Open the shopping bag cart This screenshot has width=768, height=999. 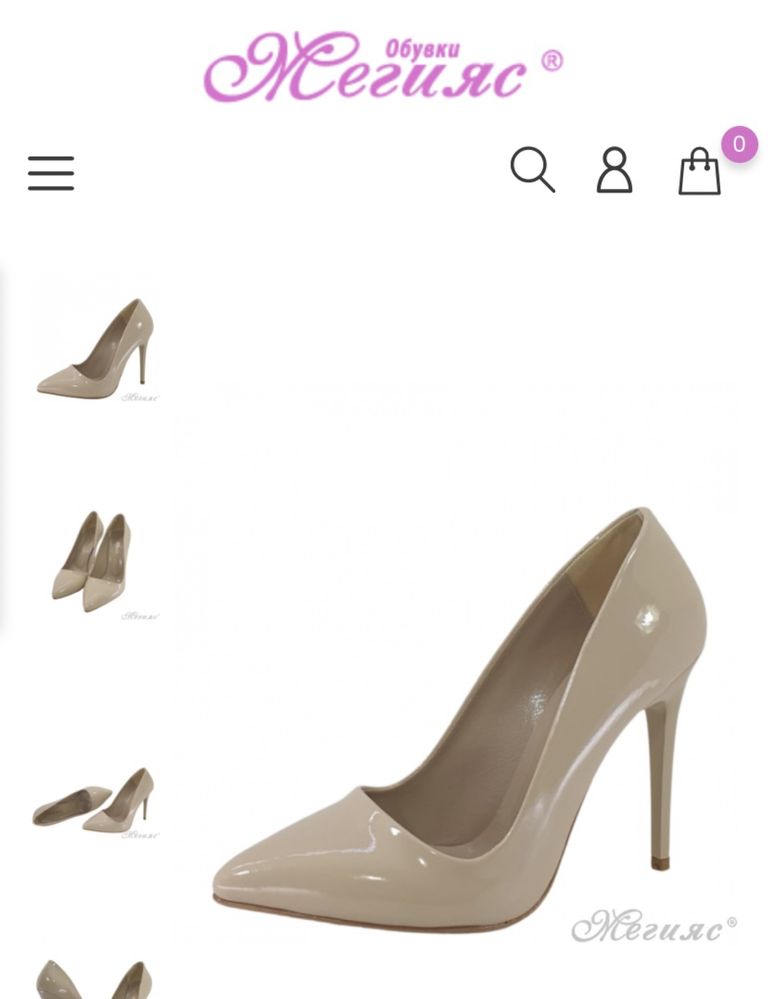[700, 172]
